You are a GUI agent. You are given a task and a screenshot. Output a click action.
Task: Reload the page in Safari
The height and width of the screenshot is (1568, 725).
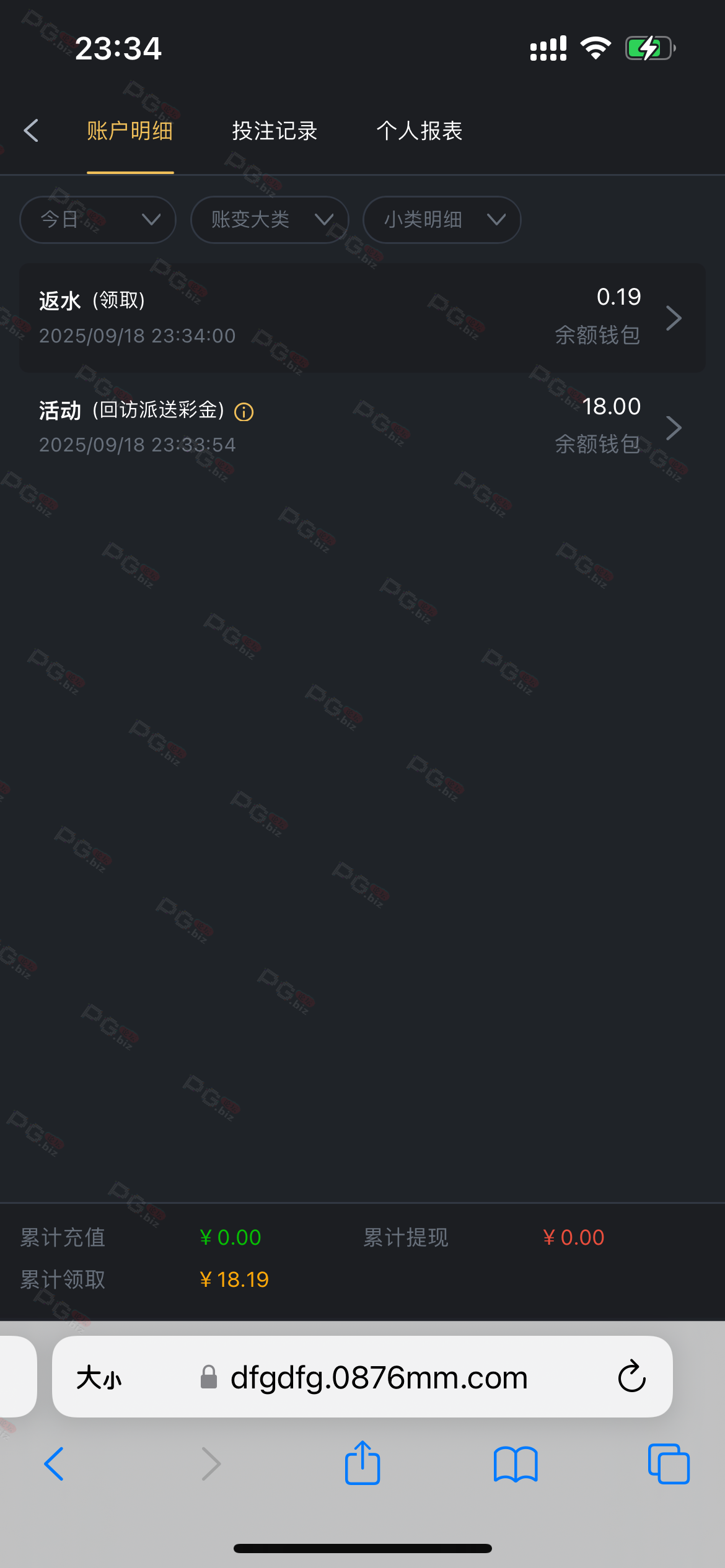coord(631,1377)
